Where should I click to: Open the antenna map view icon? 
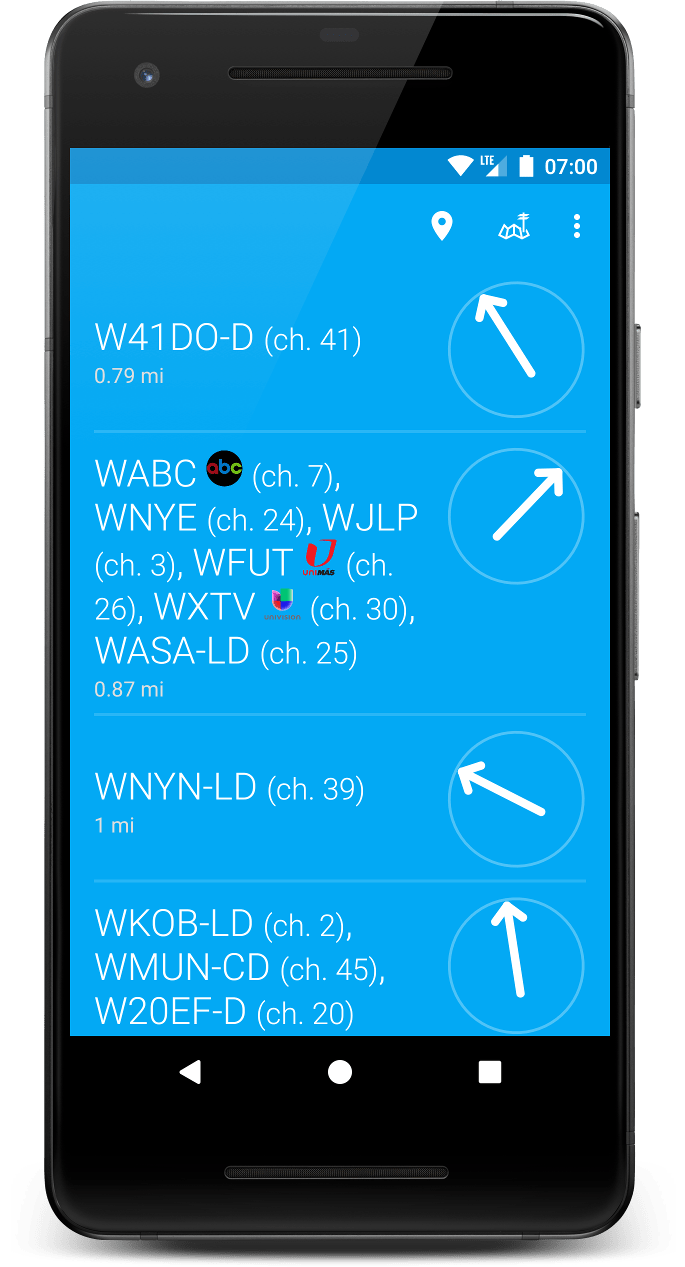(x=514, y=227)
